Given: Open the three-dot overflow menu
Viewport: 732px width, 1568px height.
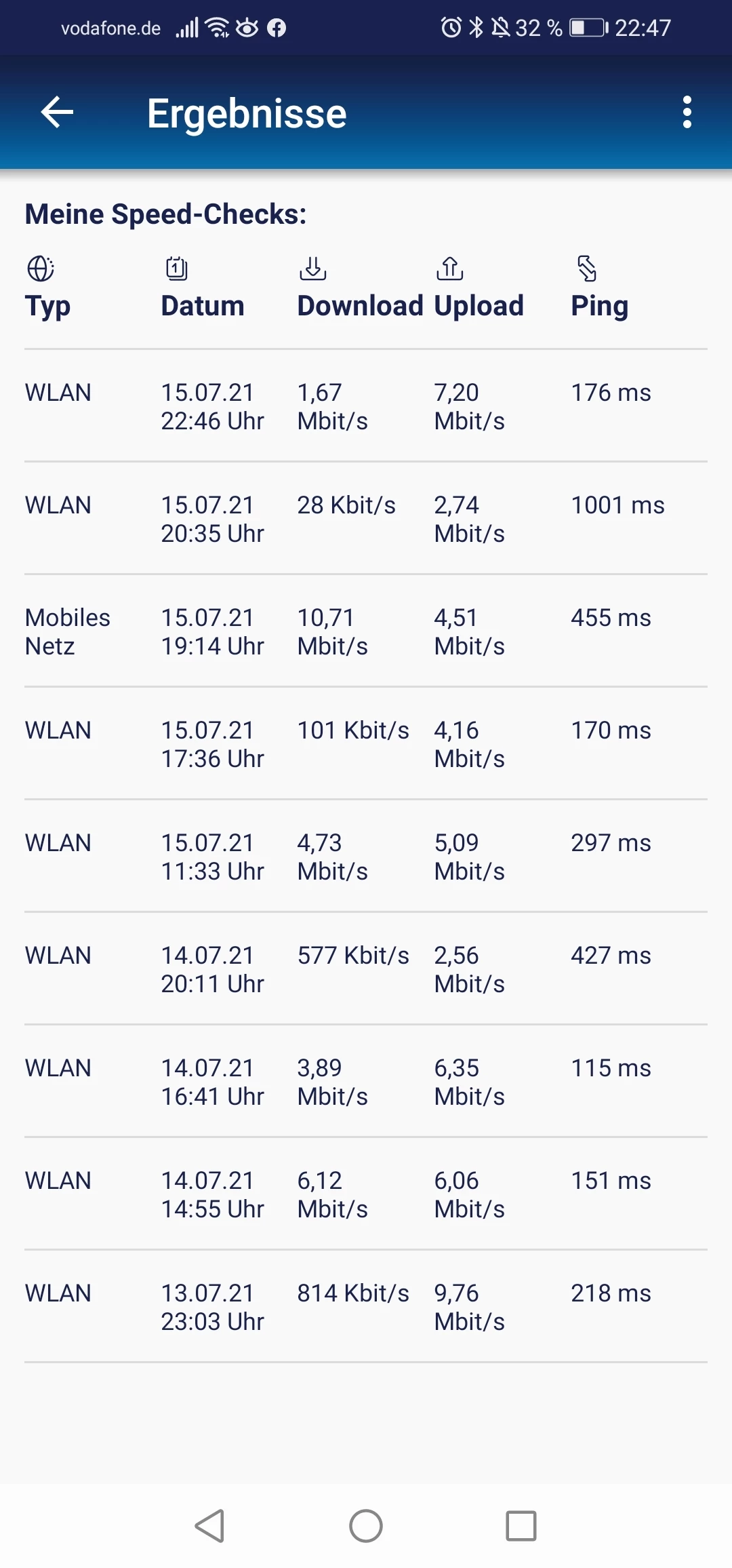Looking at the screenshot, I should coord(687,112).
